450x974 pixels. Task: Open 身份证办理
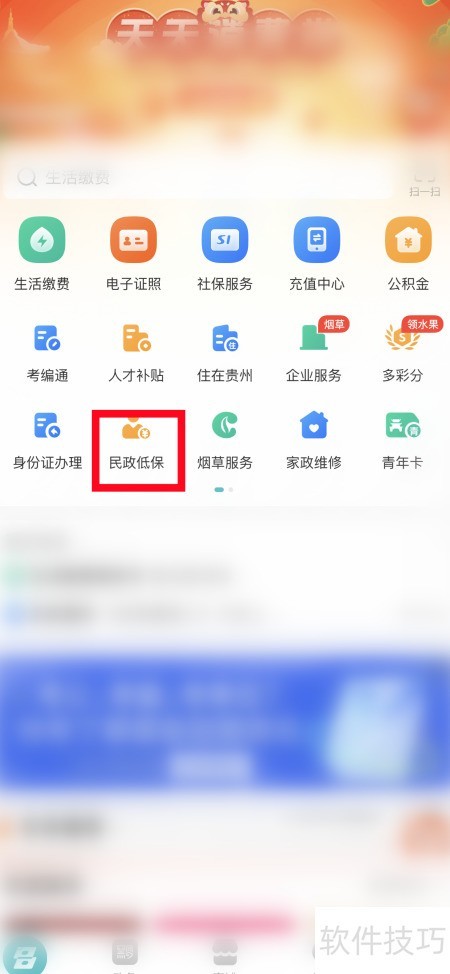click(x=47, y=441)
